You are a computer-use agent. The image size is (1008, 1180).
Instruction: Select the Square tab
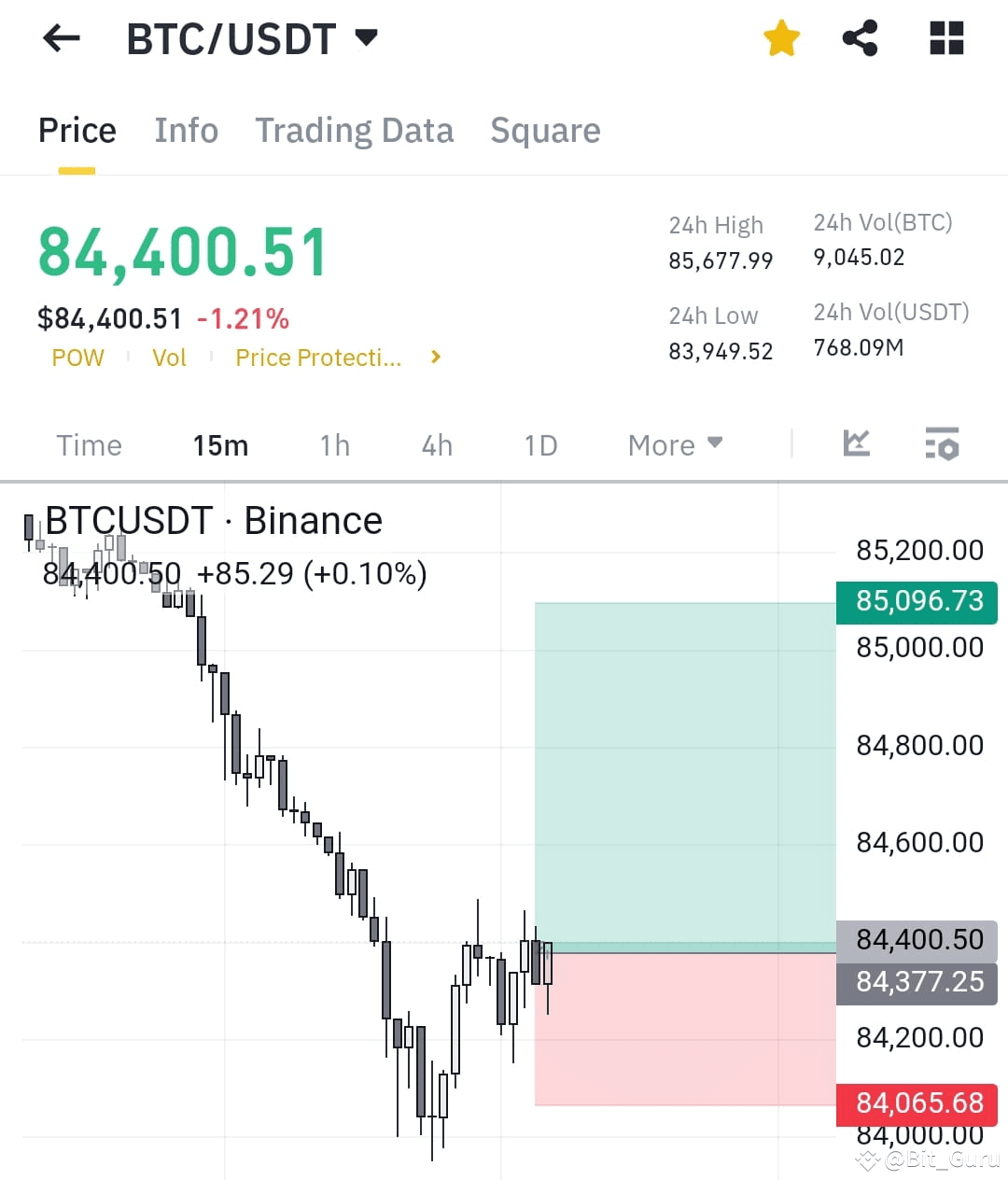[x=545, y=131]
